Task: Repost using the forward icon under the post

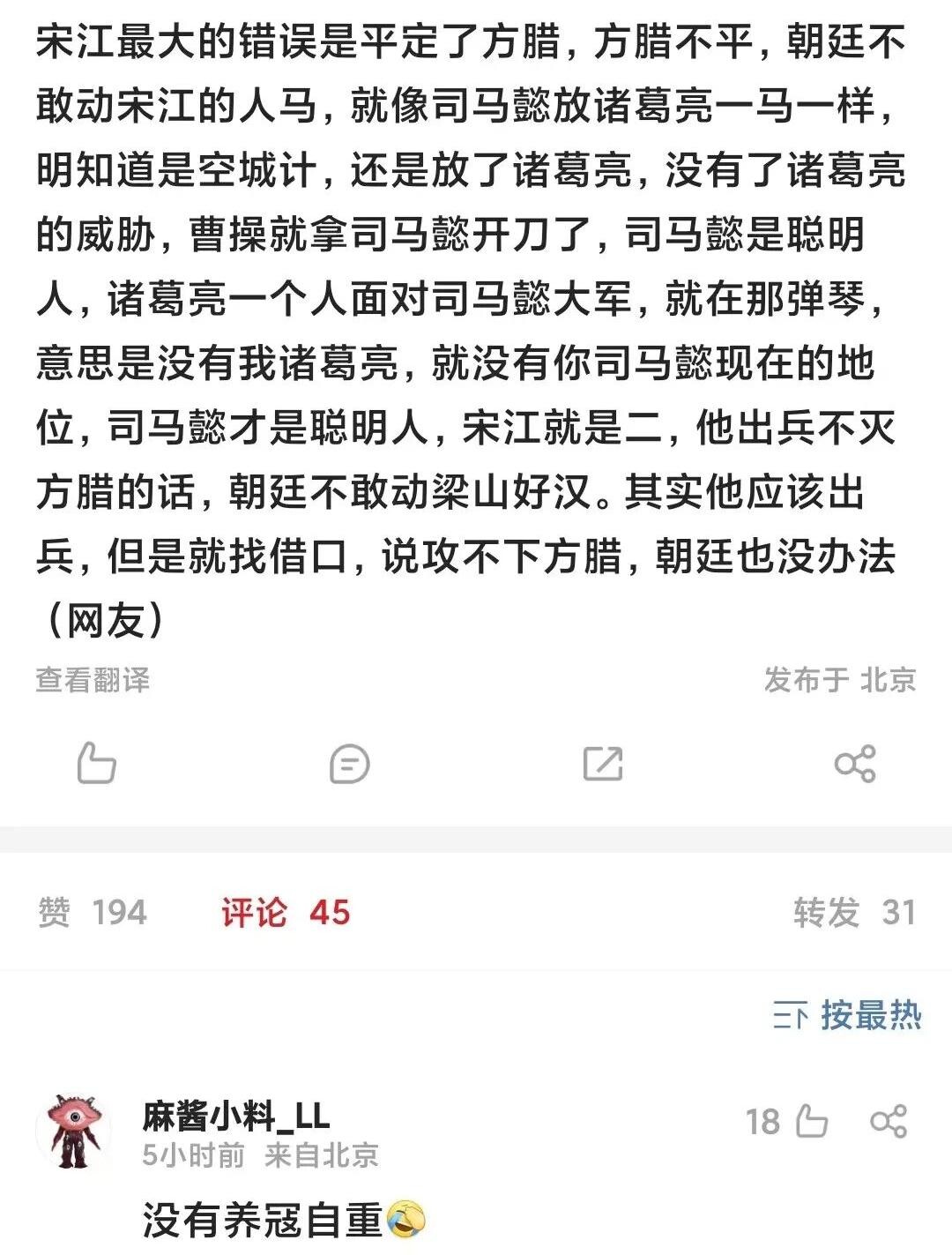Action: pyautogui.click(x=603, y=764)
